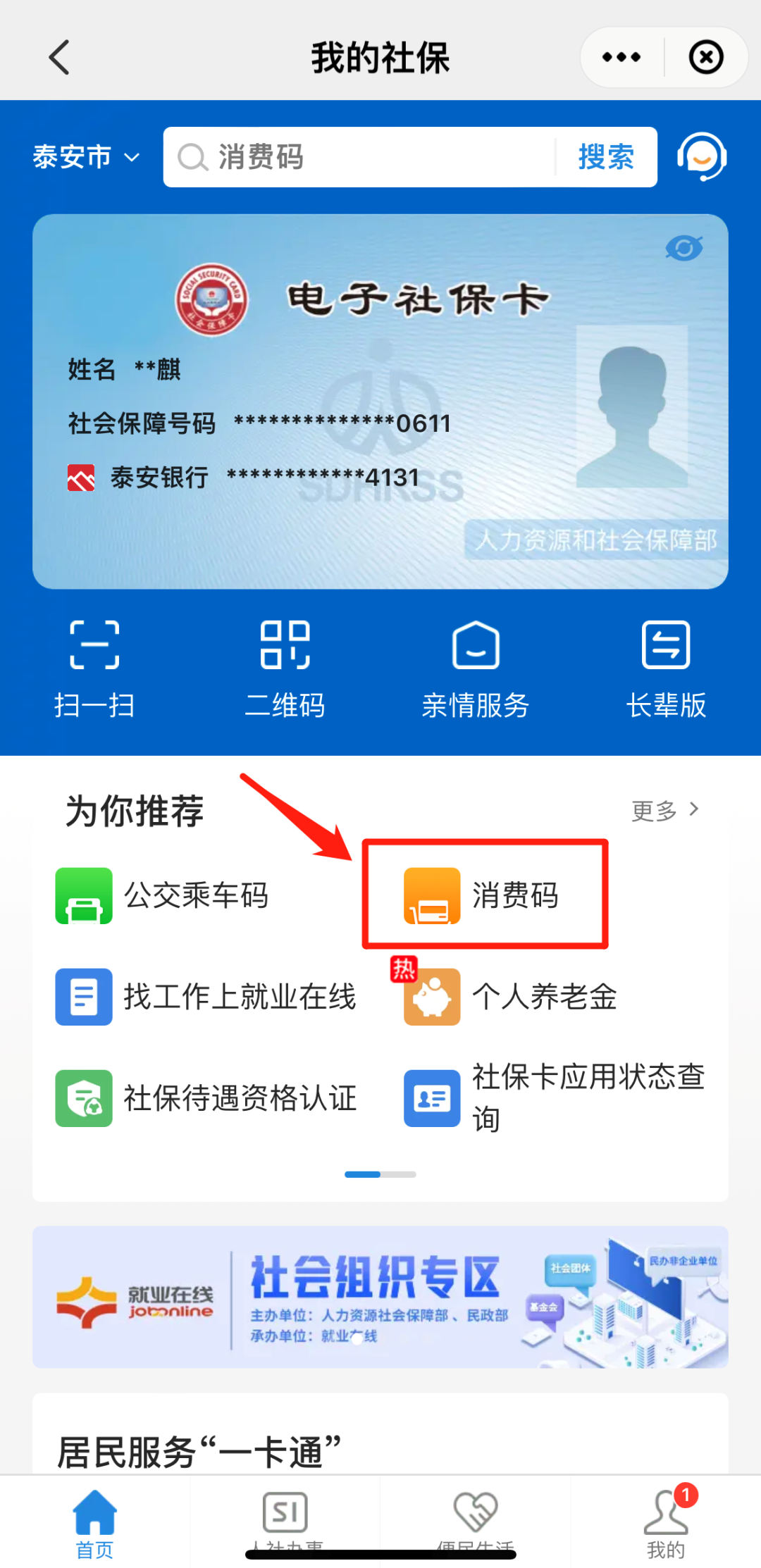This screenshot has height=1568, width=761.
Task: Toggle card info visibility eye icon
Action: (x=683, y=248)
